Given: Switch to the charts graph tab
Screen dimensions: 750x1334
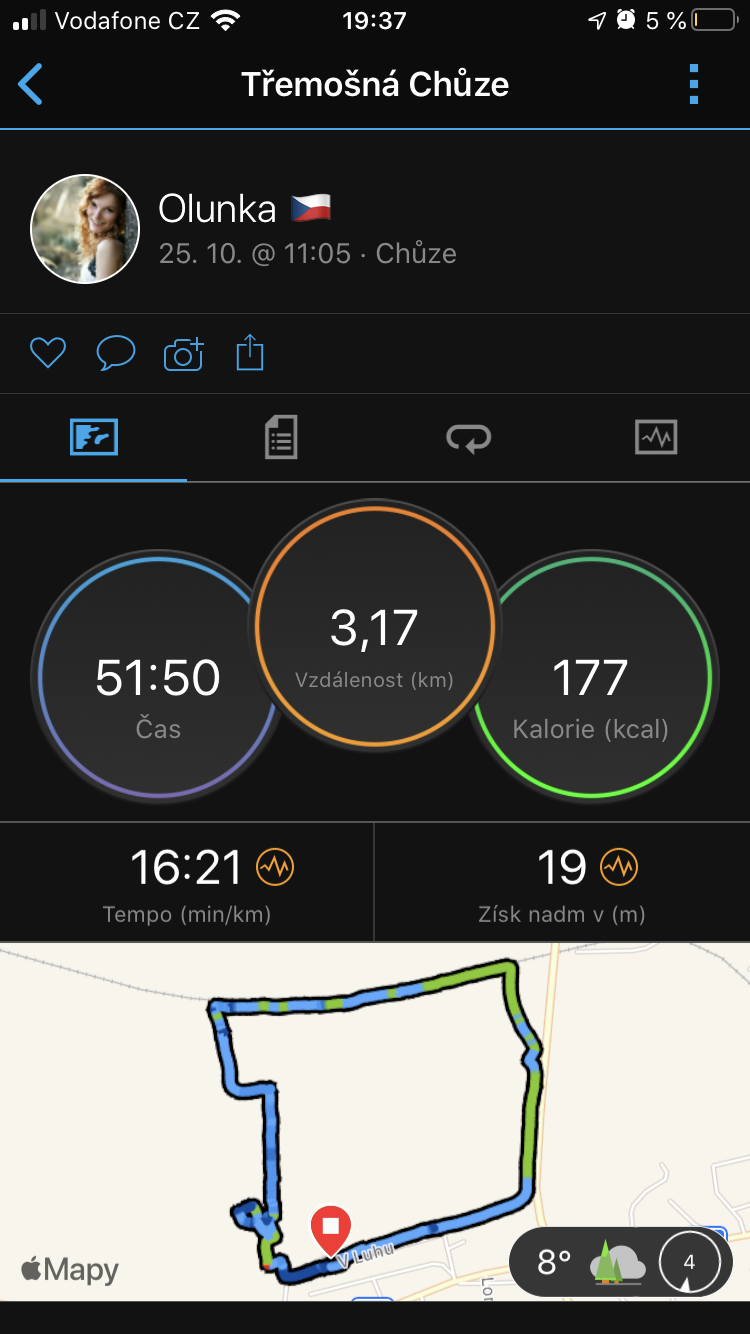Looking at the screenshot, I should click(x=656, y=437).
